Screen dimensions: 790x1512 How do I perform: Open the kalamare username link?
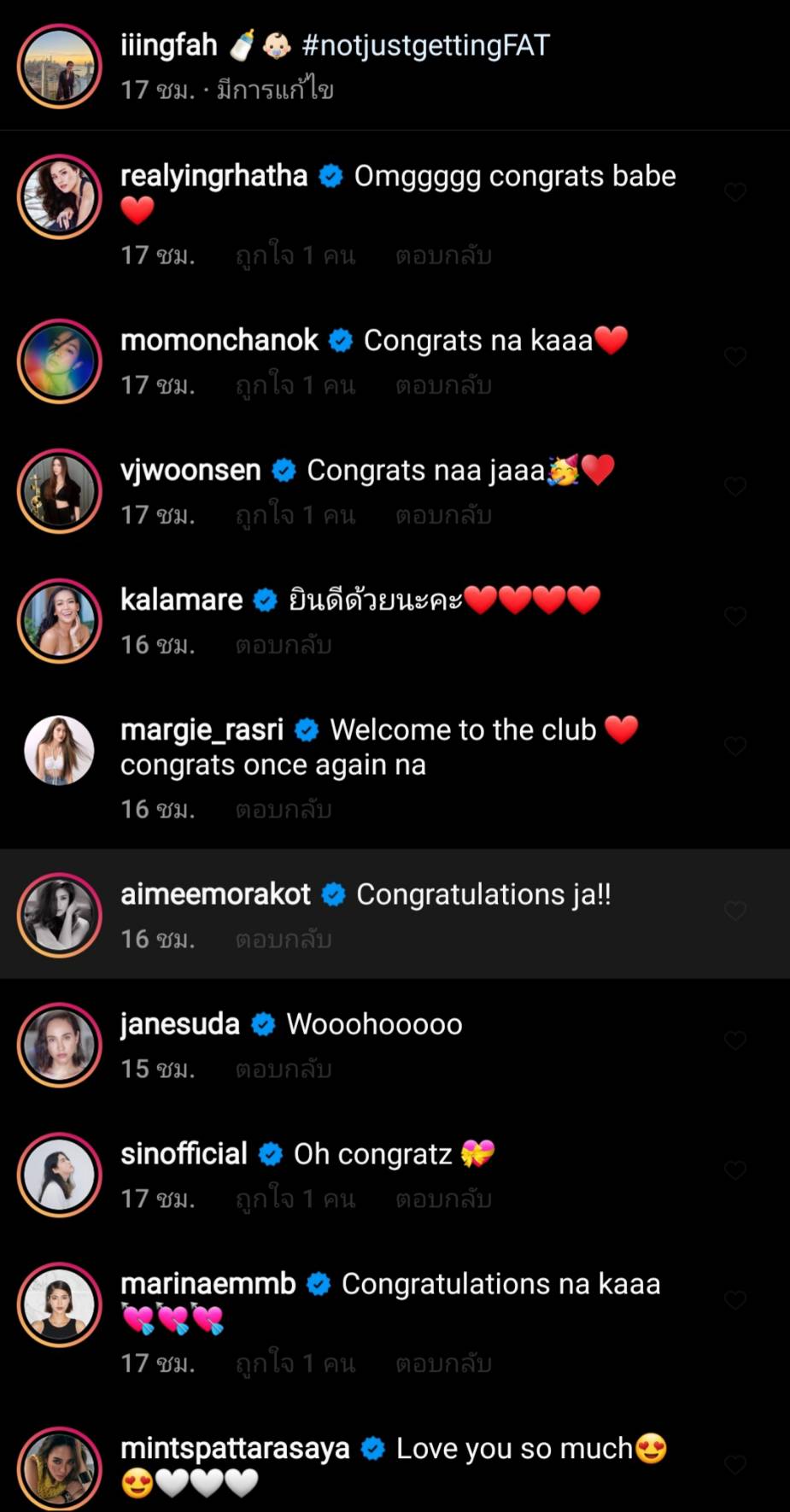click(181, 600)
